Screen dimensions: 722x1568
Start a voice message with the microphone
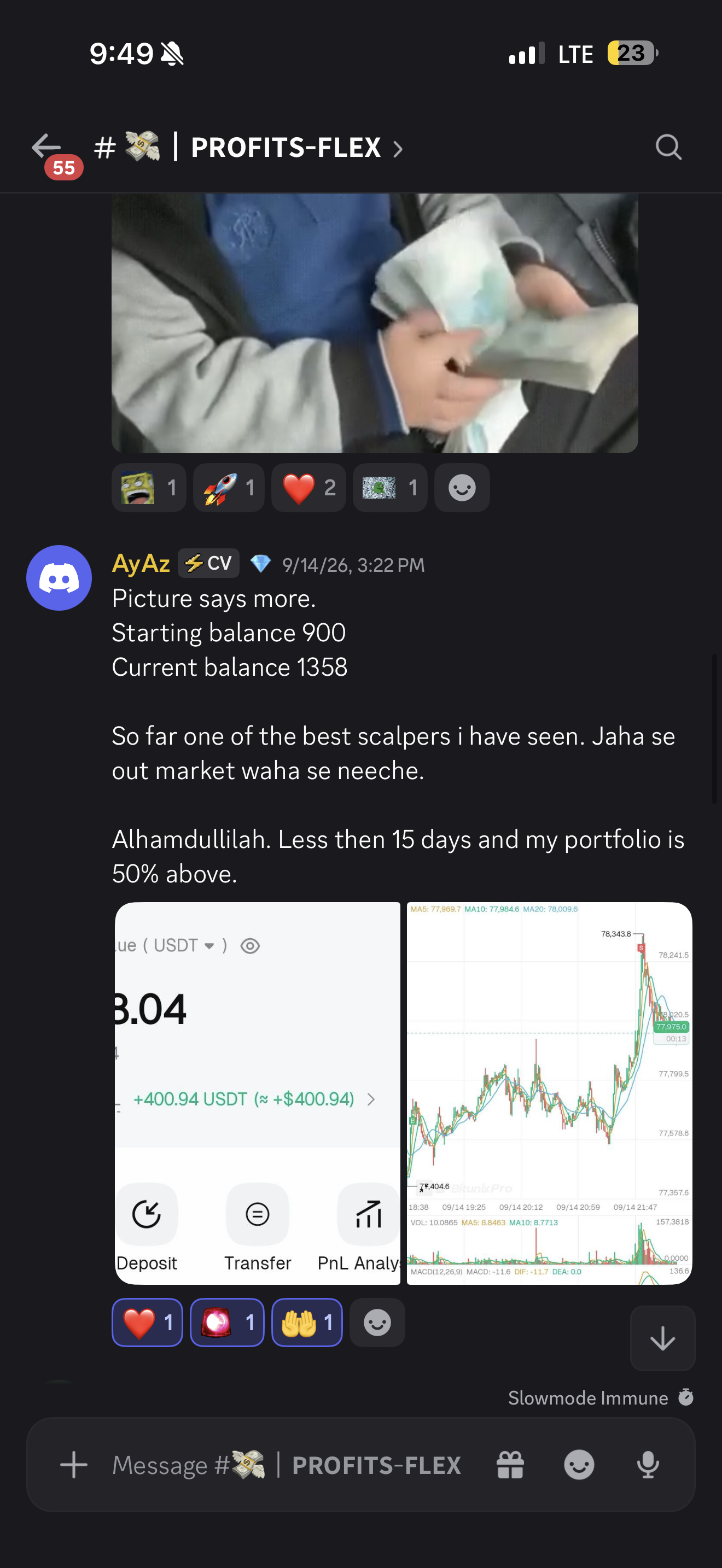648,1465
